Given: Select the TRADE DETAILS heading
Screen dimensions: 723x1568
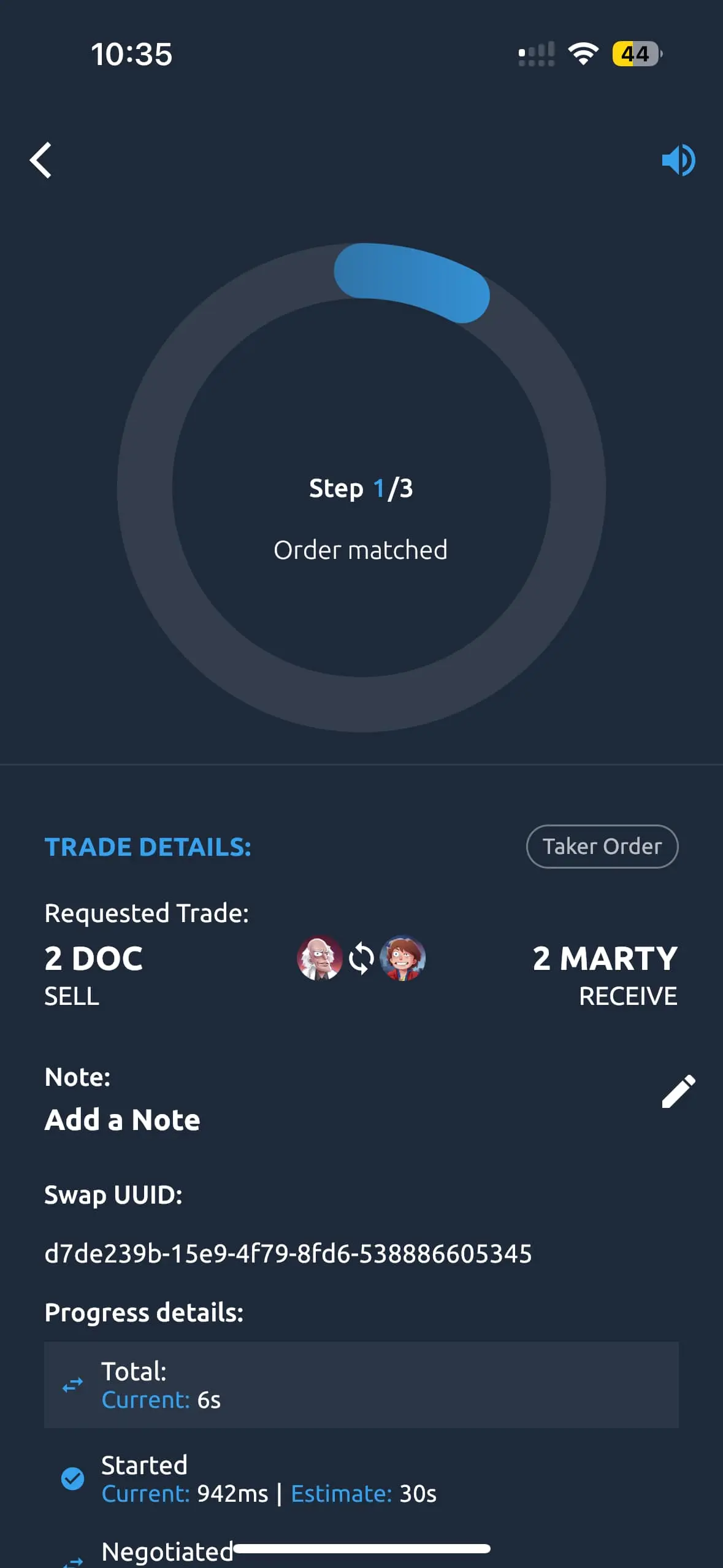Looking at the screenshot, I should click(147, 847).
